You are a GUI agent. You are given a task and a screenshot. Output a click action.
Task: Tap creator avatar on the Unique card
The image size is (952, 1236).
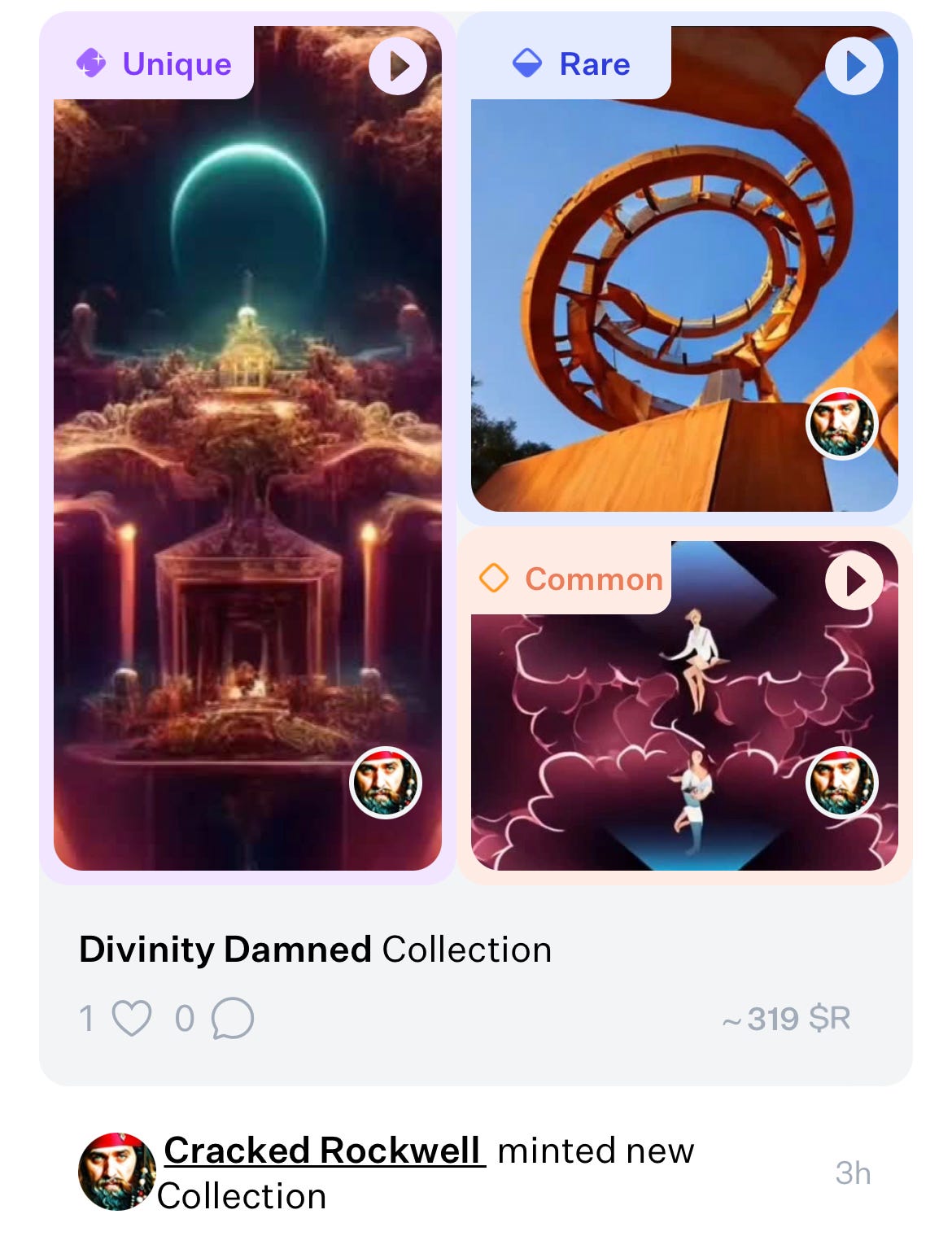tap(385, 782)
